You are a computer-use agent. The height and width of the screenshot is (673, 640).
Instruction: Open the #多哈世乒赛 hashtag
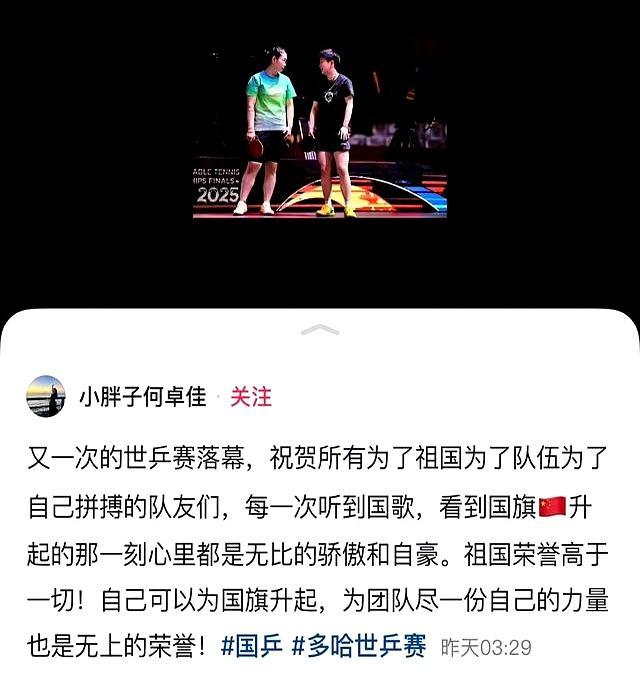(x=359, y=646)
